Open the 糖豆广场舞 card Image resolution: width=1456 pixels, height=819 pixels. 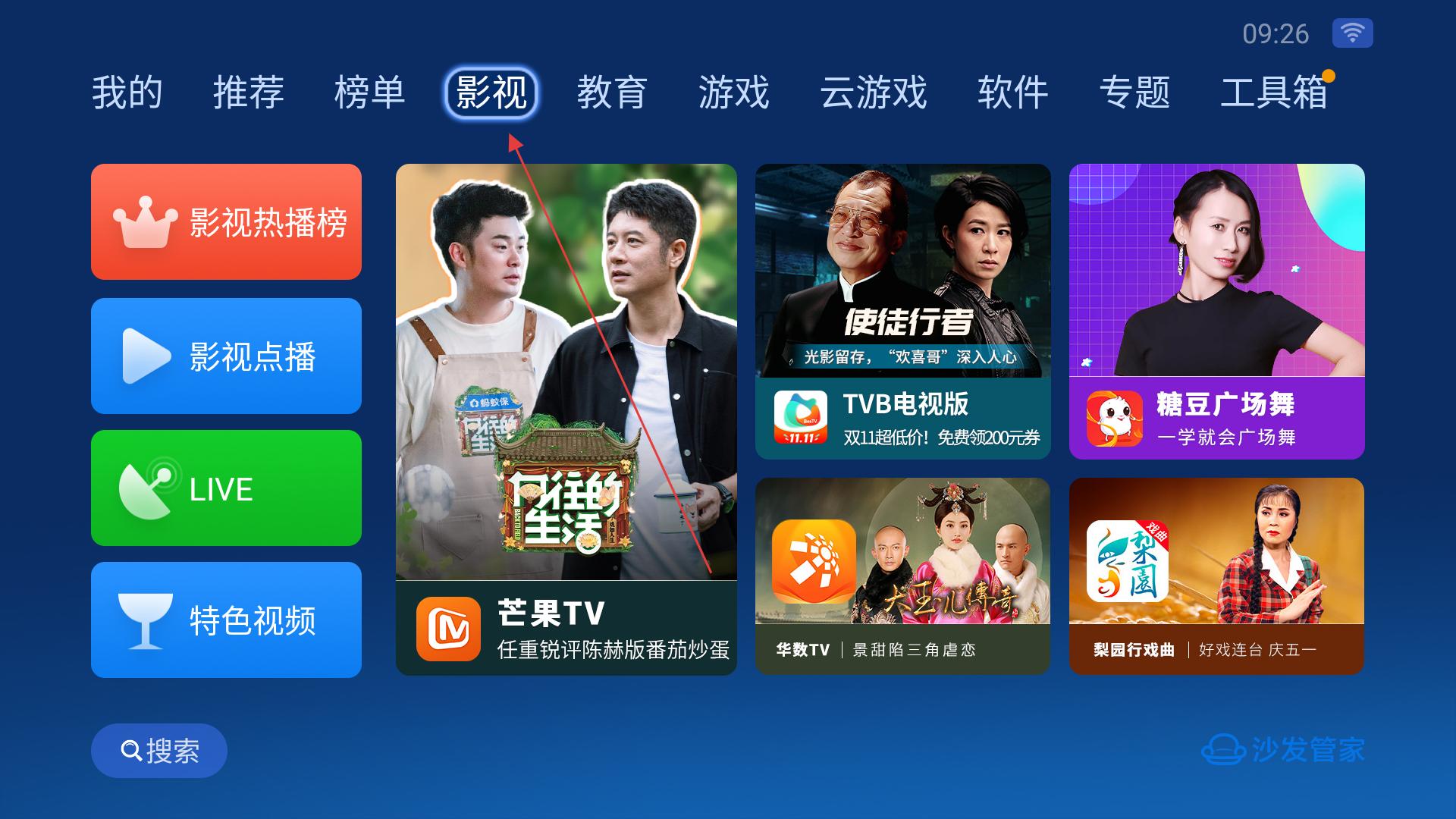click(x=1216, y=311)
